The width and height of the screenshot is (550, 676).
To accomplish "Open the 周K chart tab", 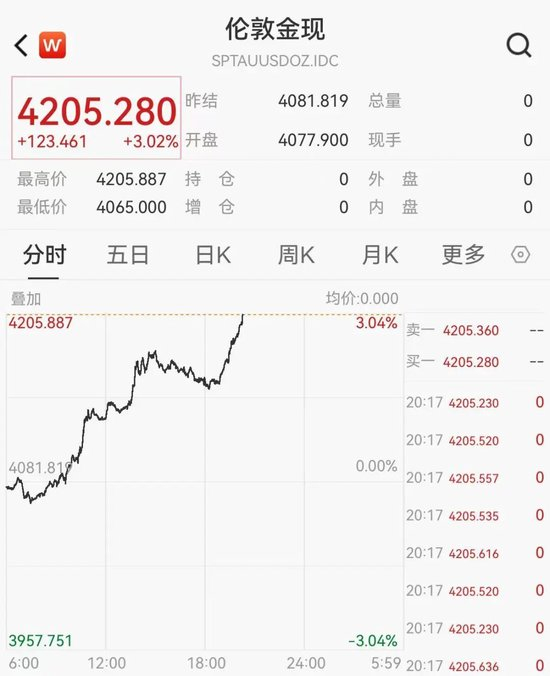I will [x=296, y=255].
